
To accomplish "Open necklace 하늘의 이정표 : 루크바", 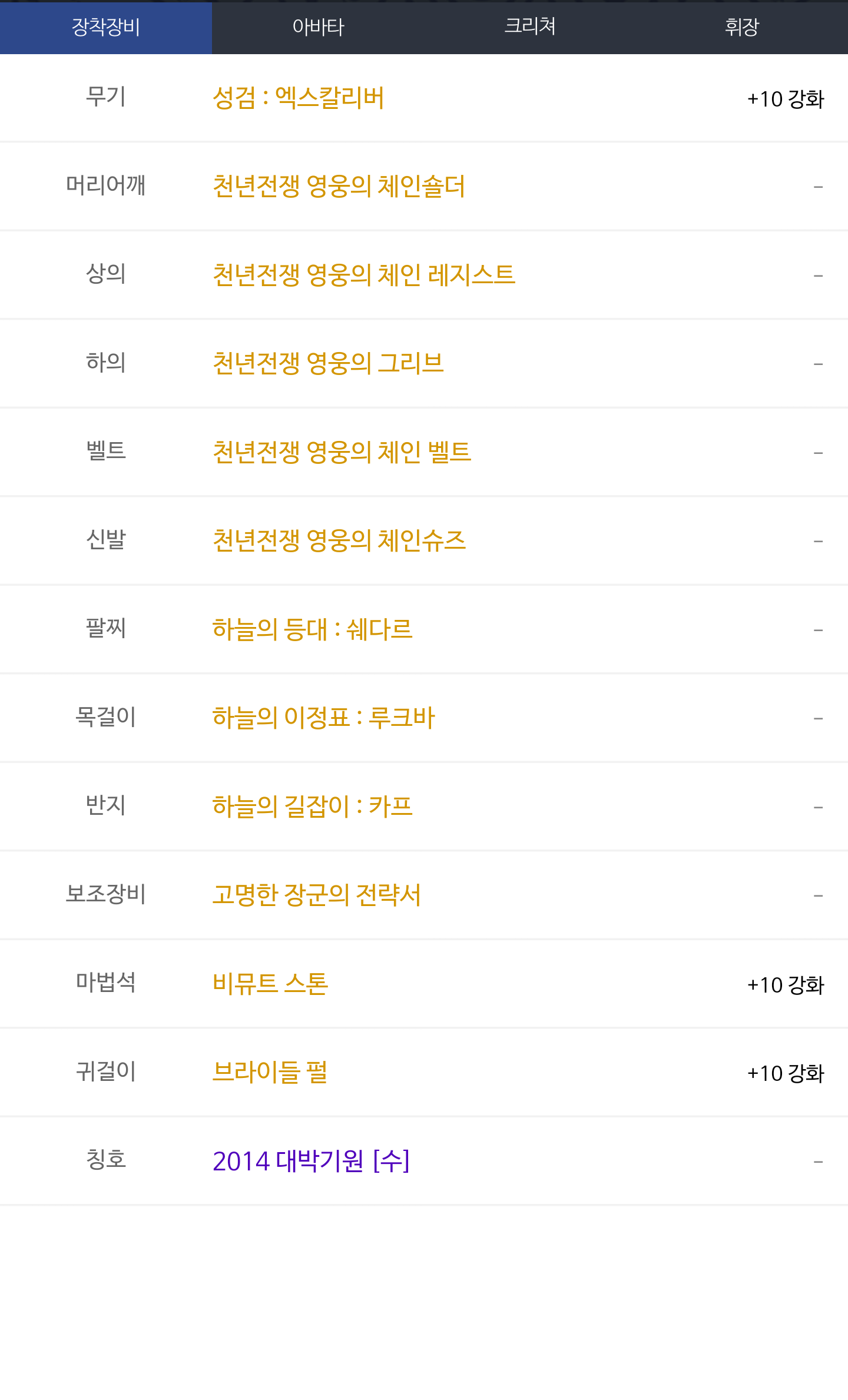I will 323,718.
